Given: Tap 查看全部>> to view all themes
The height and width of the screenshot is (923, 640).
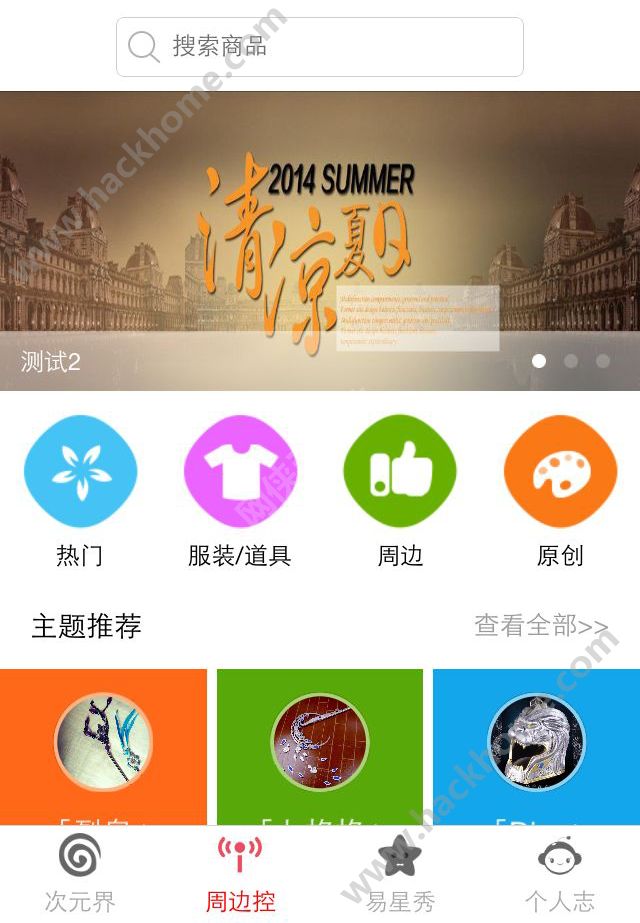Looking at the screenshot, I should tap(541, 626).
